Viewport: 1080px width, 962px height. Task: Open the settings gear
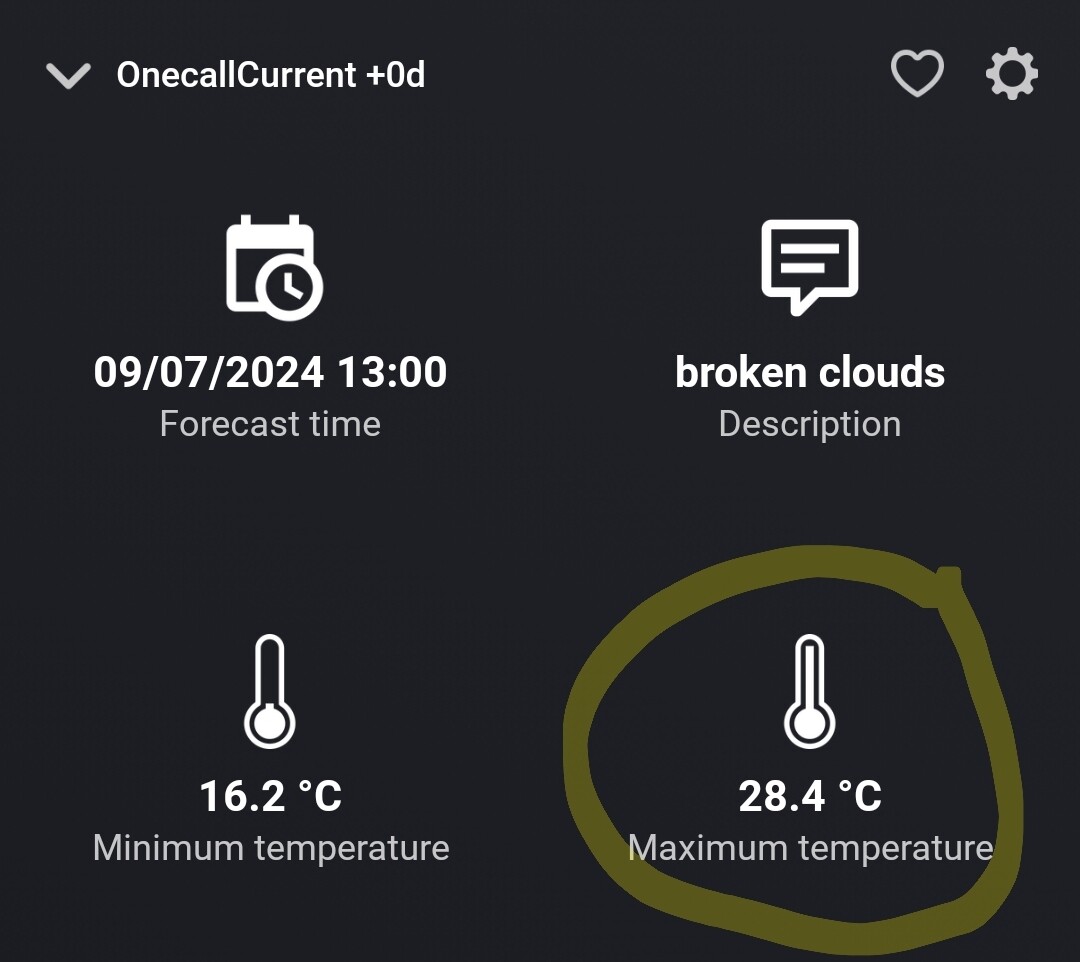(x=1012, y=75)
